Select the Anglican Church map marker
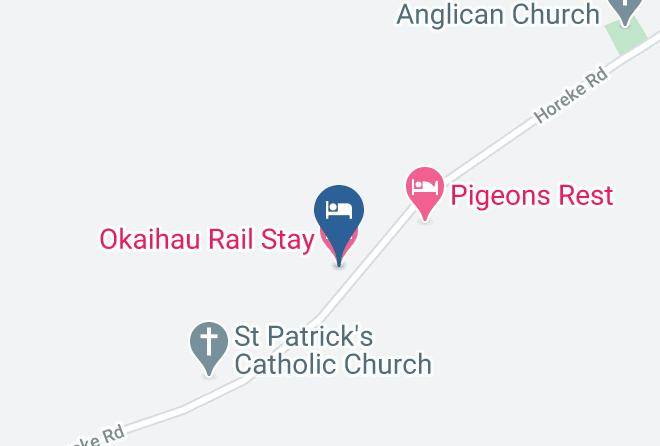 point(627,10)
